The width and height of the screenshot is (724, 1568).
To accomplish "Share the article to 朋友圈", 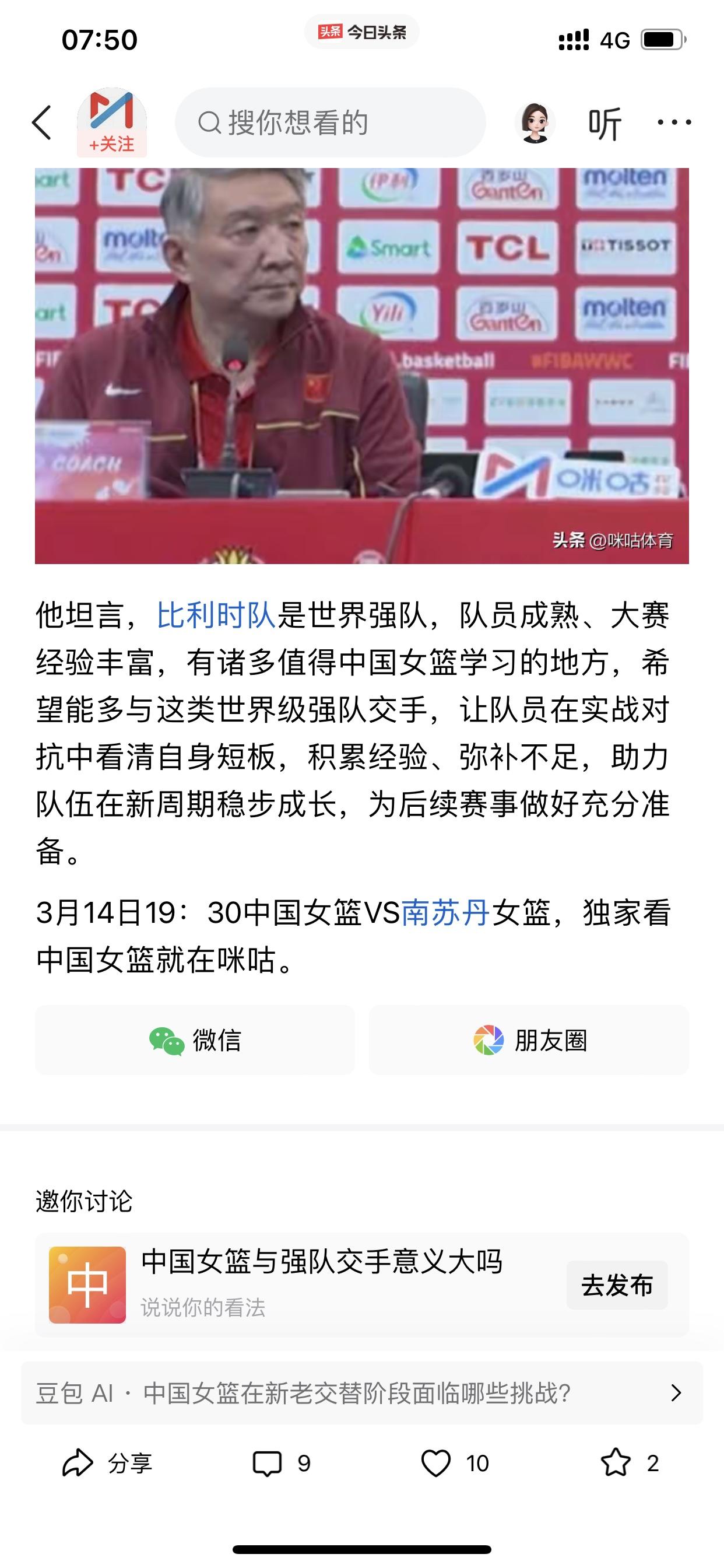I will (x=529, y=1040).
